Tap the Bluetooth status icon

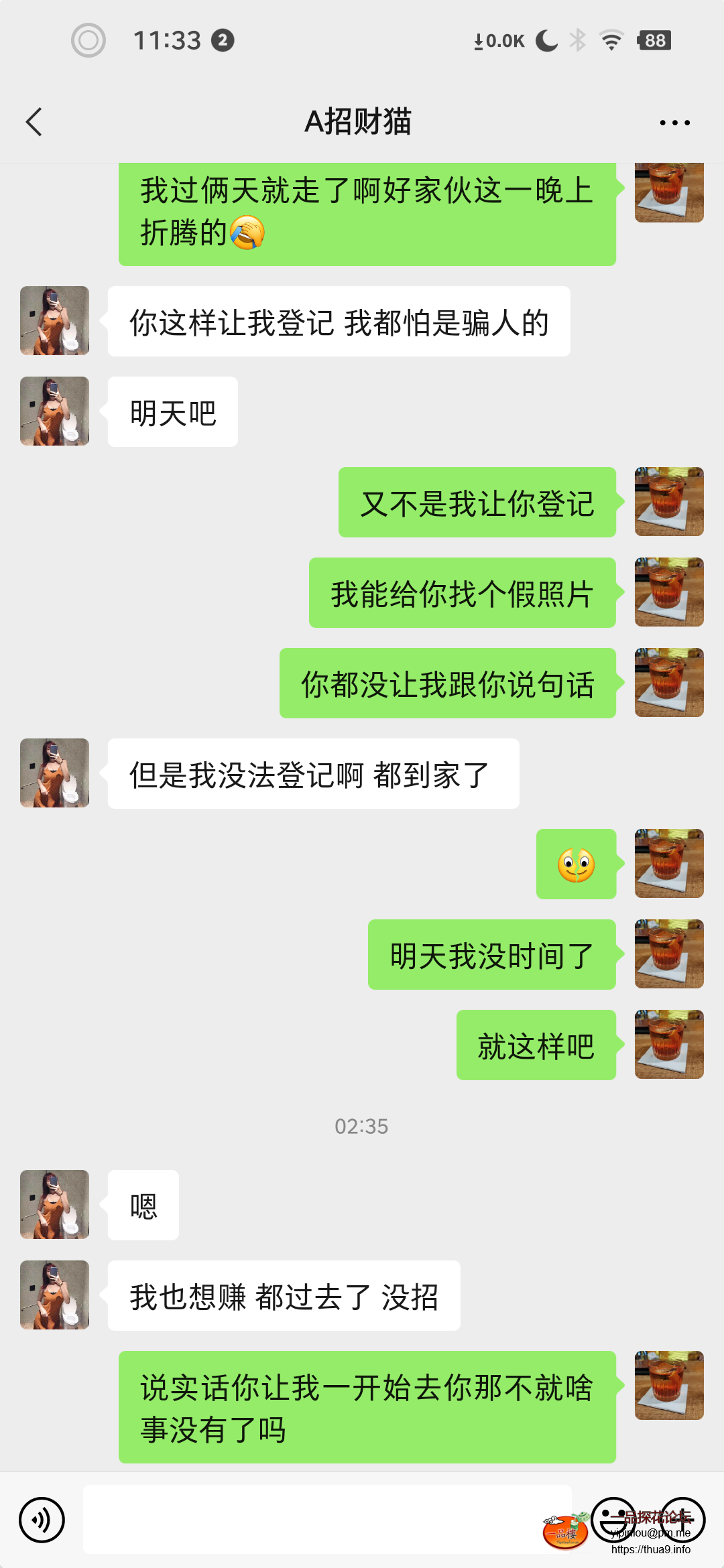tap(579, 40)
